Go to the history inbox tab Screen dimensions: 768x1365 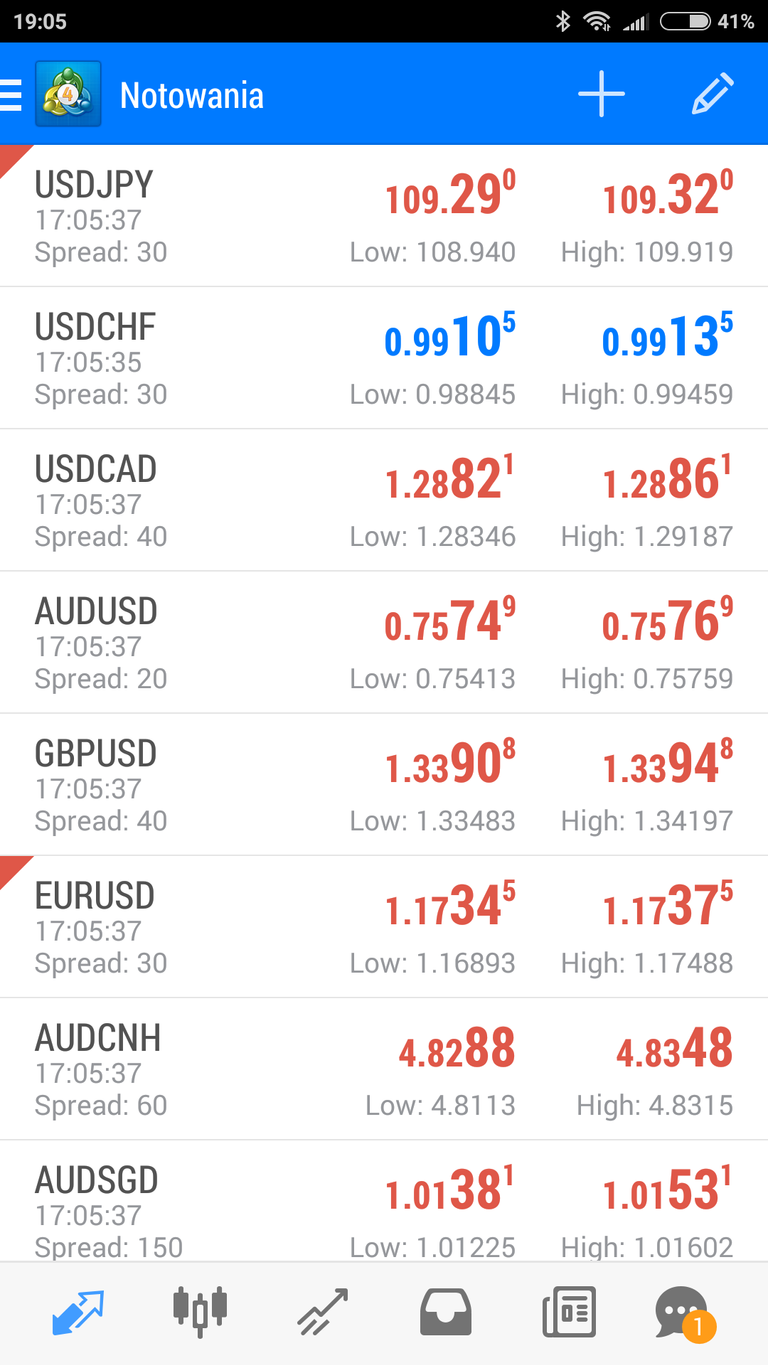point(446,1312)
